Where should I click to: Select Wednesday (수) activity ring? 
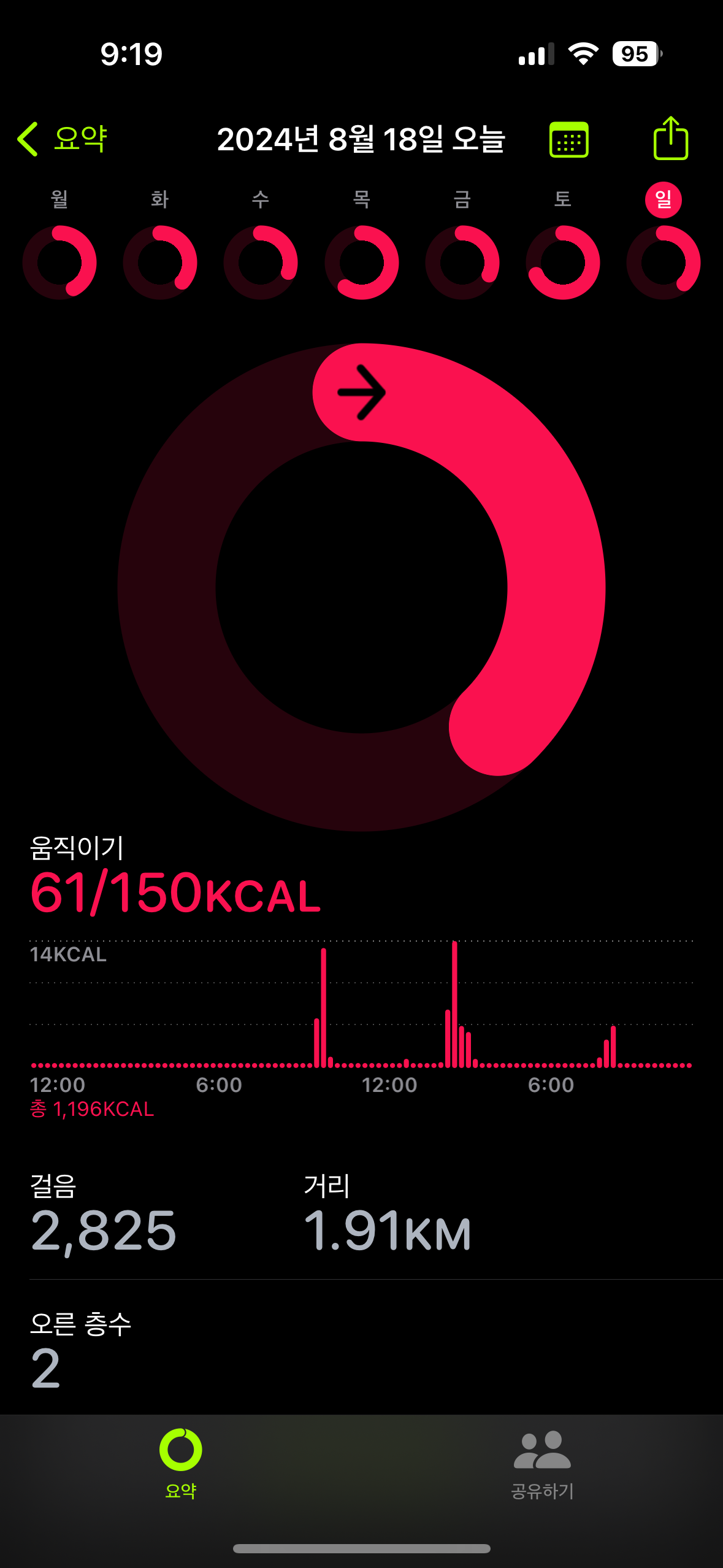(x=261, y=262)
